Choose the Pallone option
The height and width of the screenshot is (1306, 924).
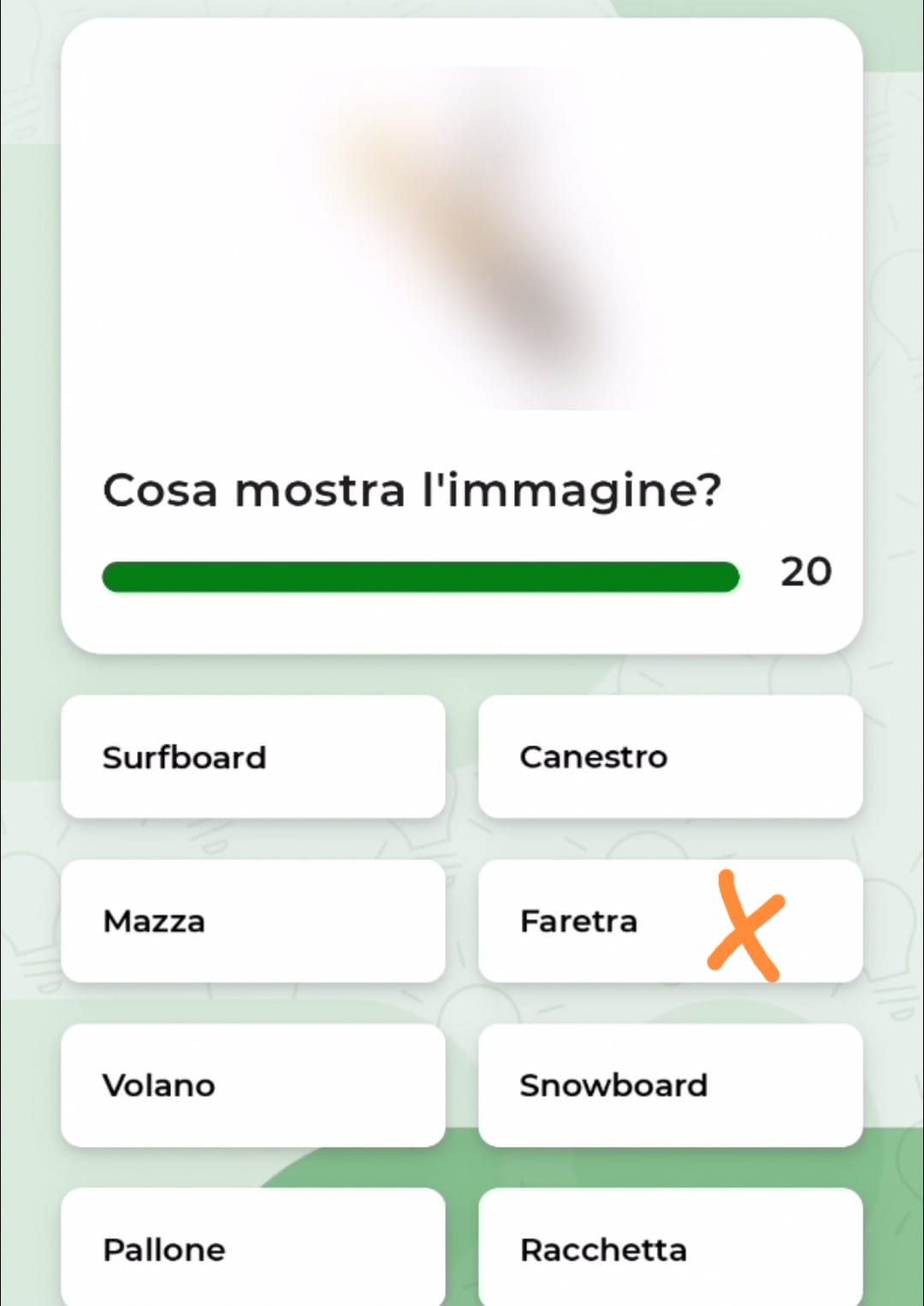pyautogui.click(x=252, y=1248)
